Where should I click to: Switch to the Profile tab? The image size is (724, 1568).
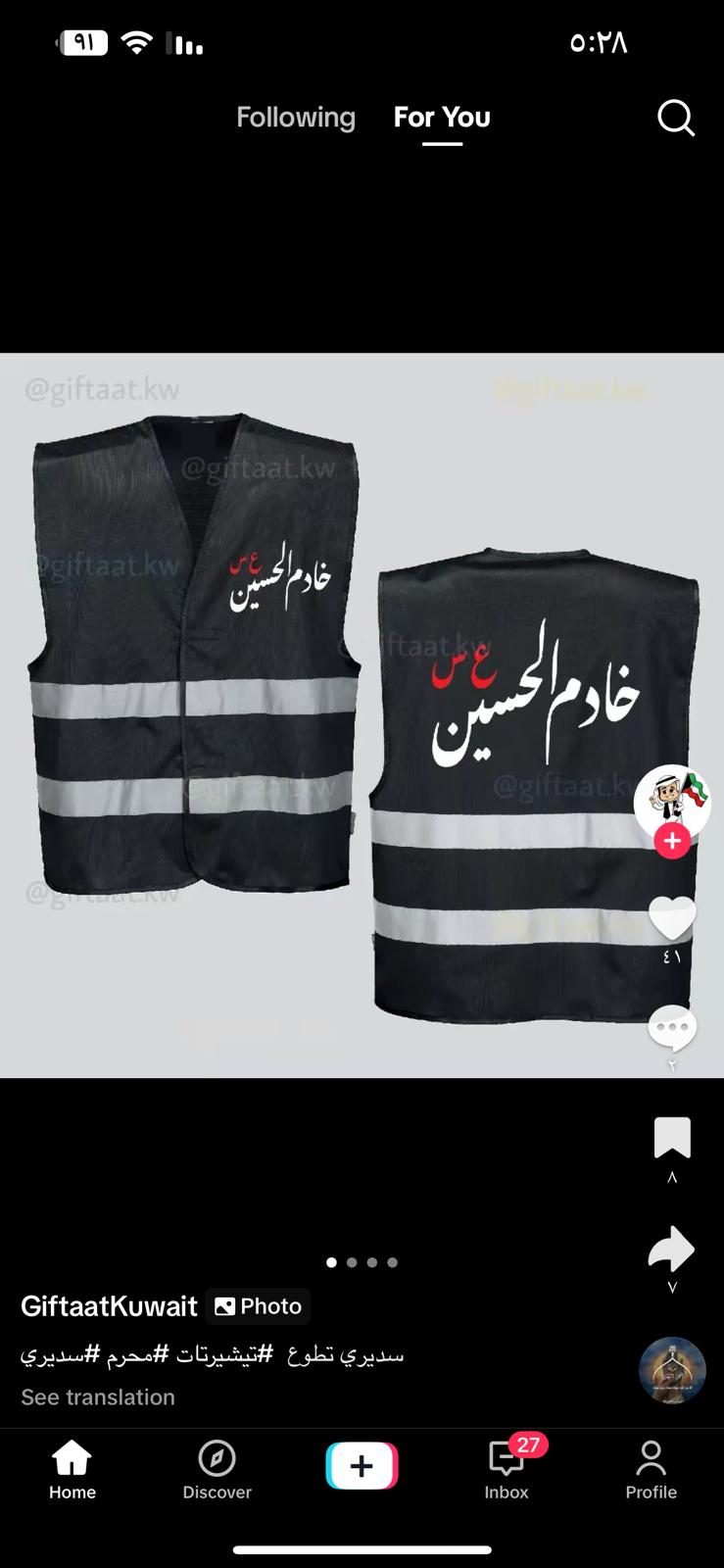[x=652, y=1470]
